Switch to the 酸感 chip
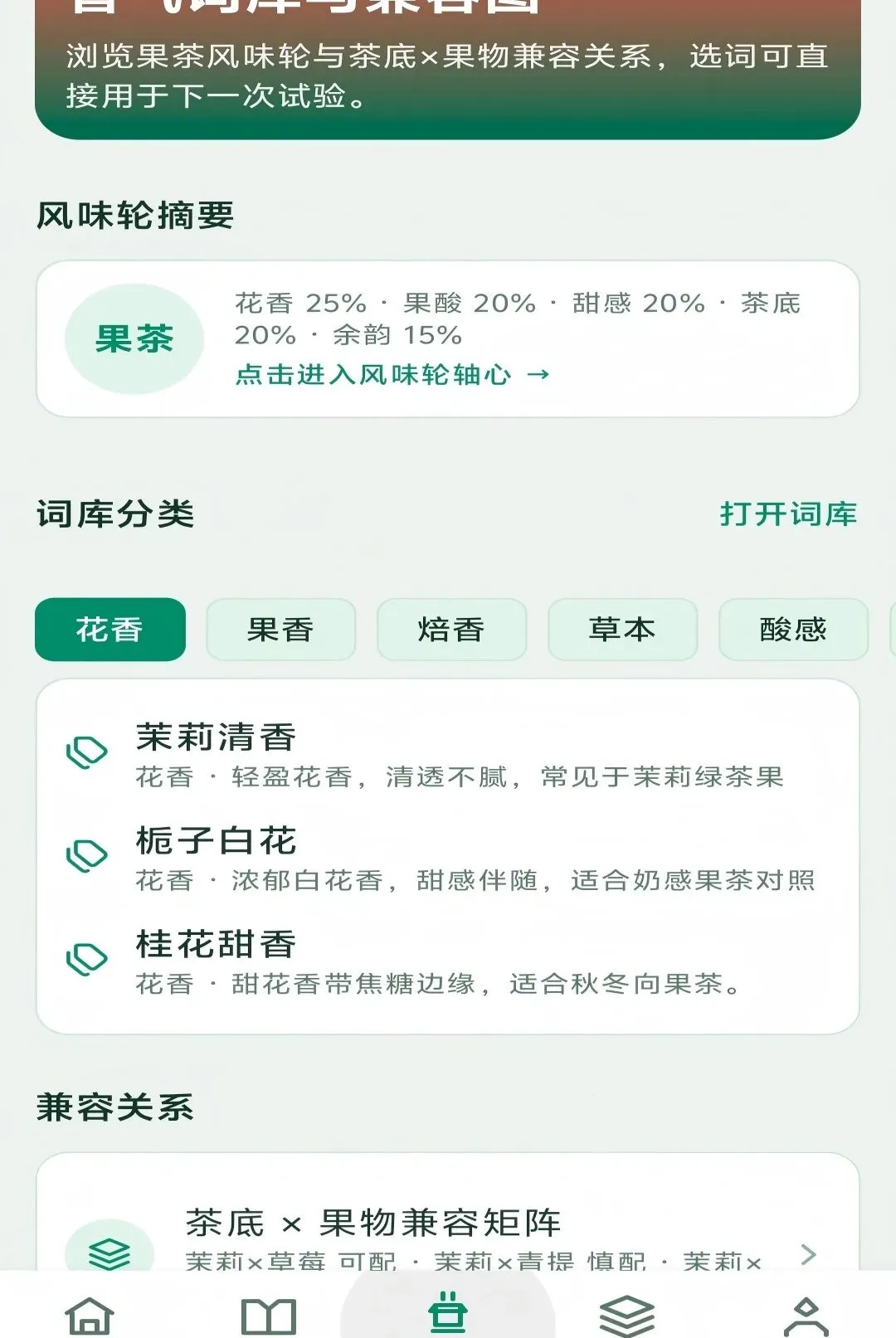The image size is (896, 1338). pos(794,630)
